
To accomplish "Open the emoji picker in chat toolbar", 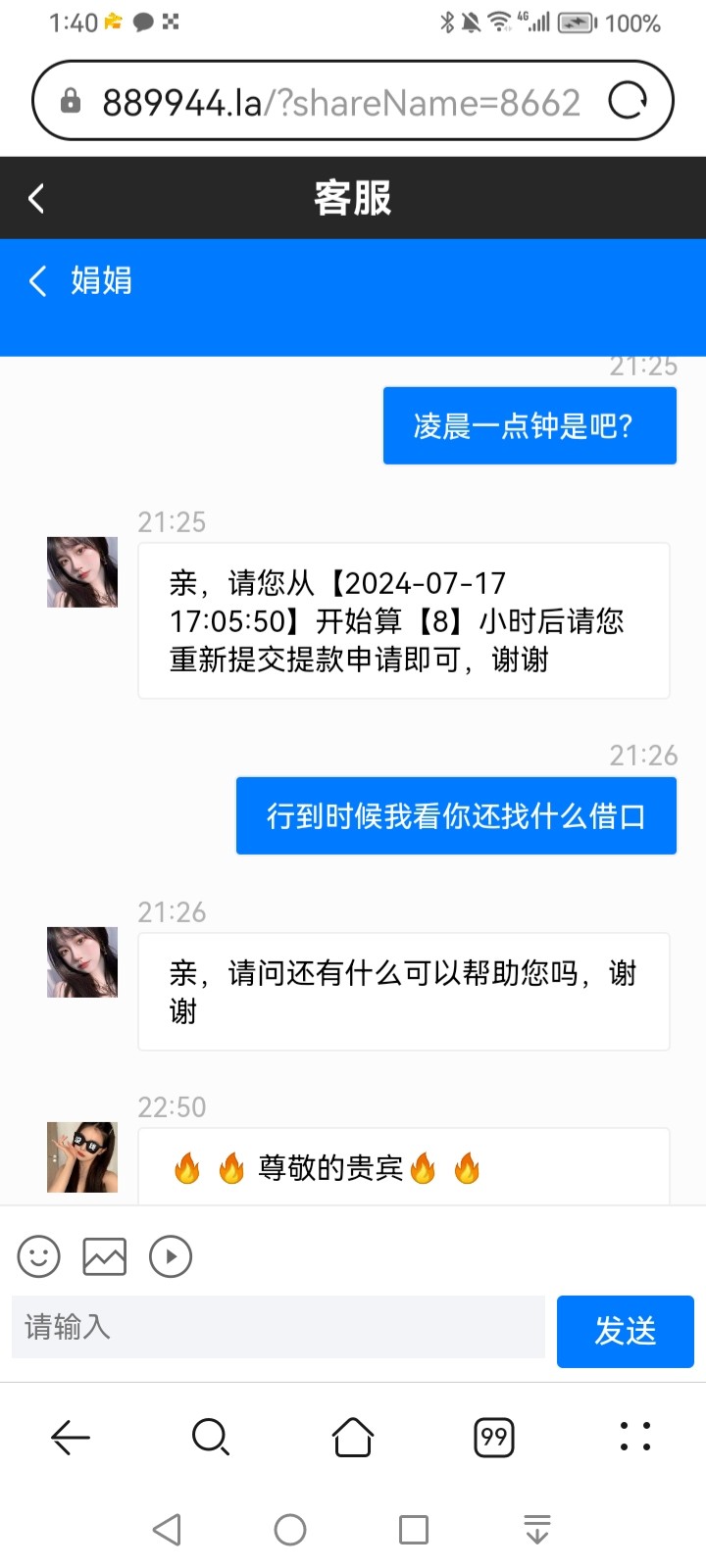I will tap(39, 1255).
